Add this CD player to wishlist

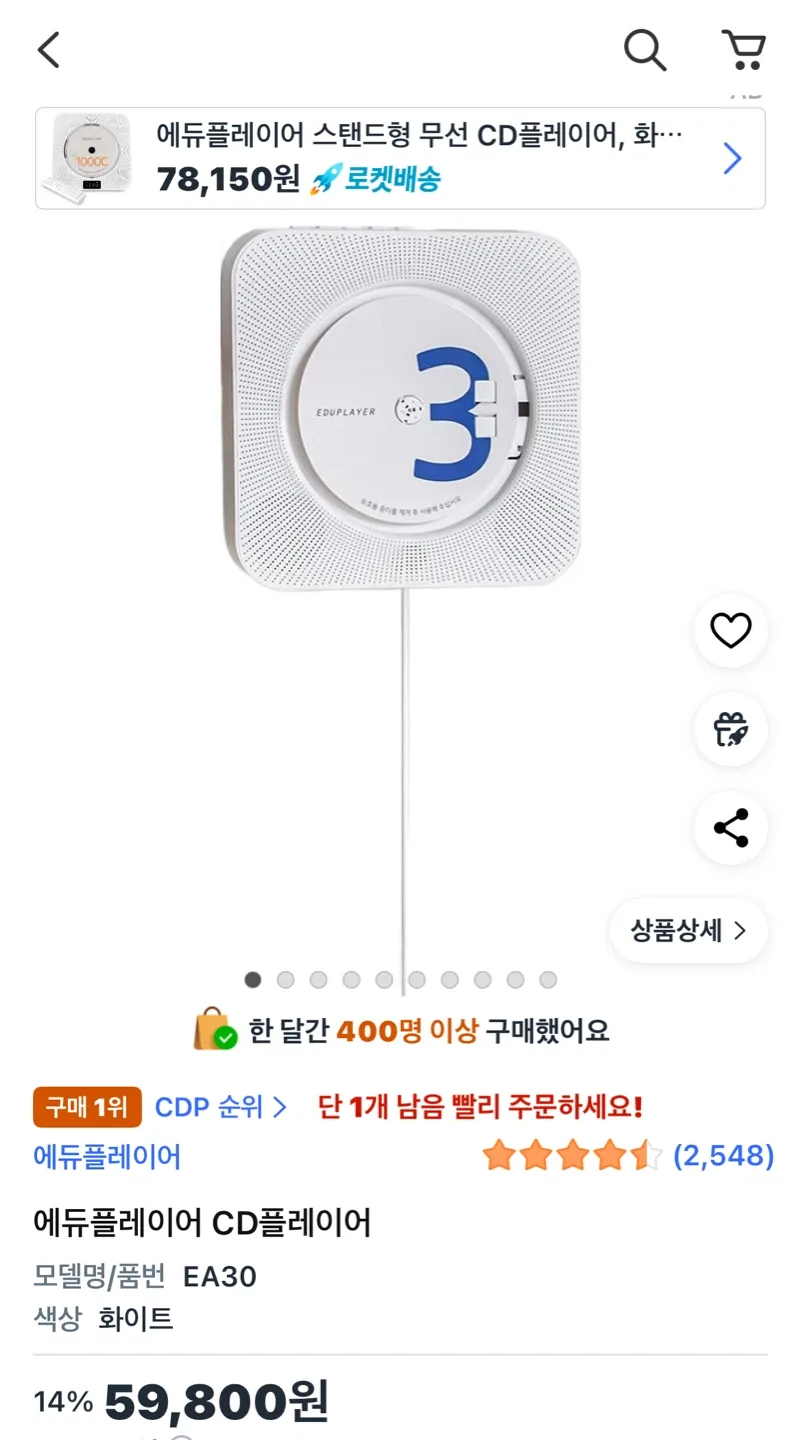click(x=731, y=630)
